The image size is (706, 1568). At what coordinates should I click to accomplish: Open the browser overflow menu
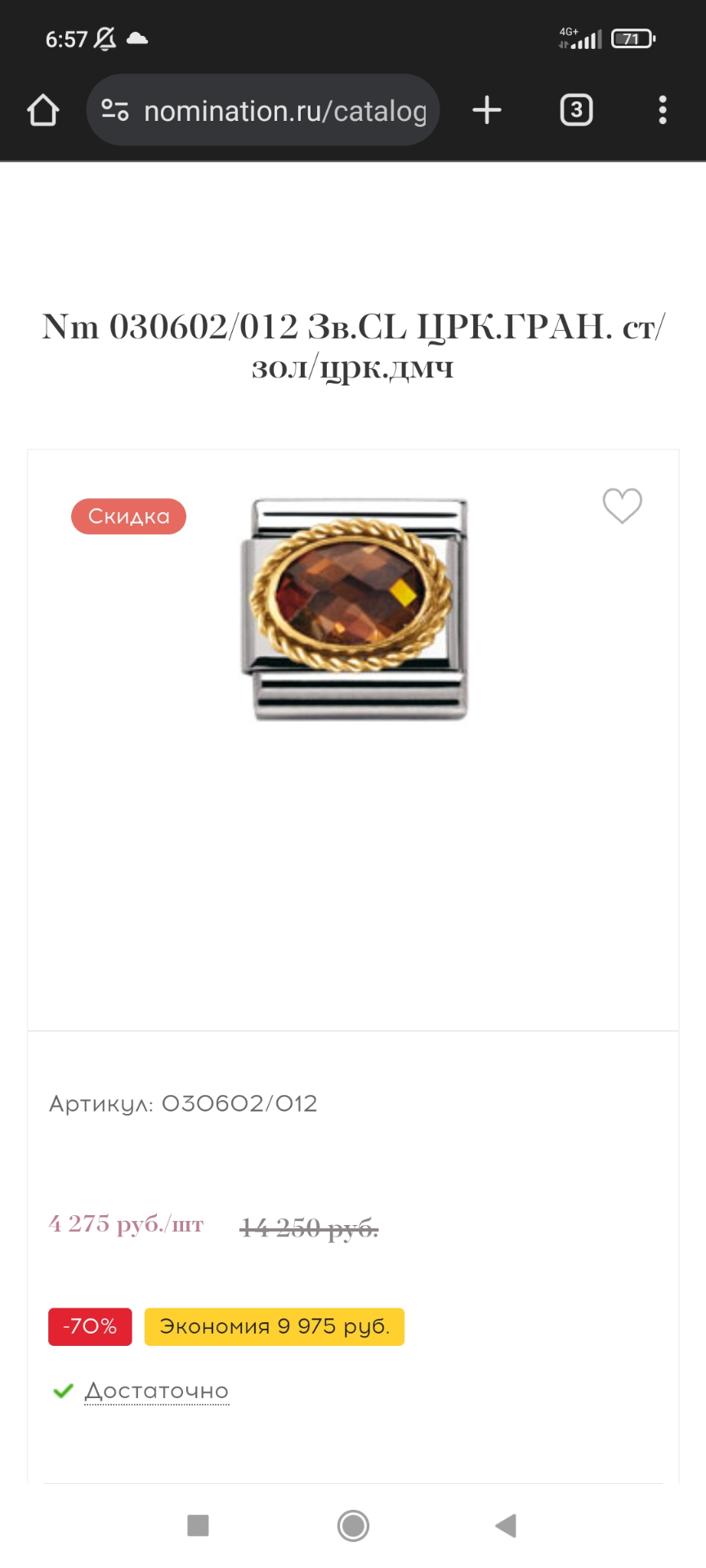663,110
